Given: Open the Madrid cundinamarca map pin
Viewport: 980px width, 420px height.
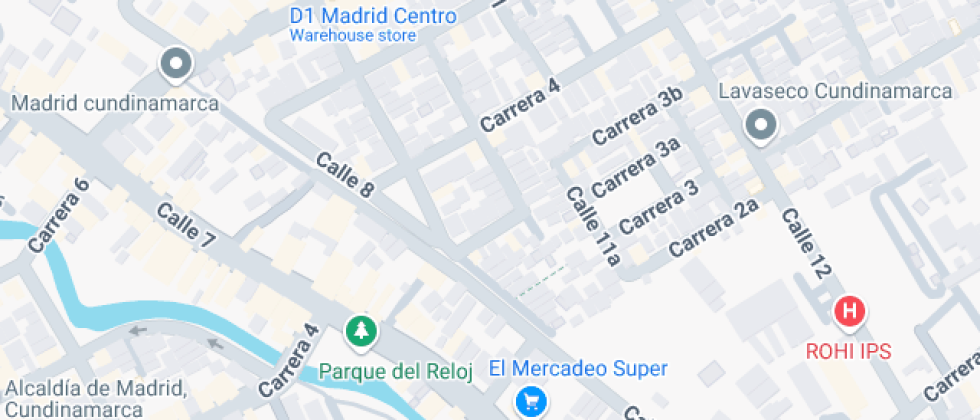Looking at the screenshot, I should (176, 66).
